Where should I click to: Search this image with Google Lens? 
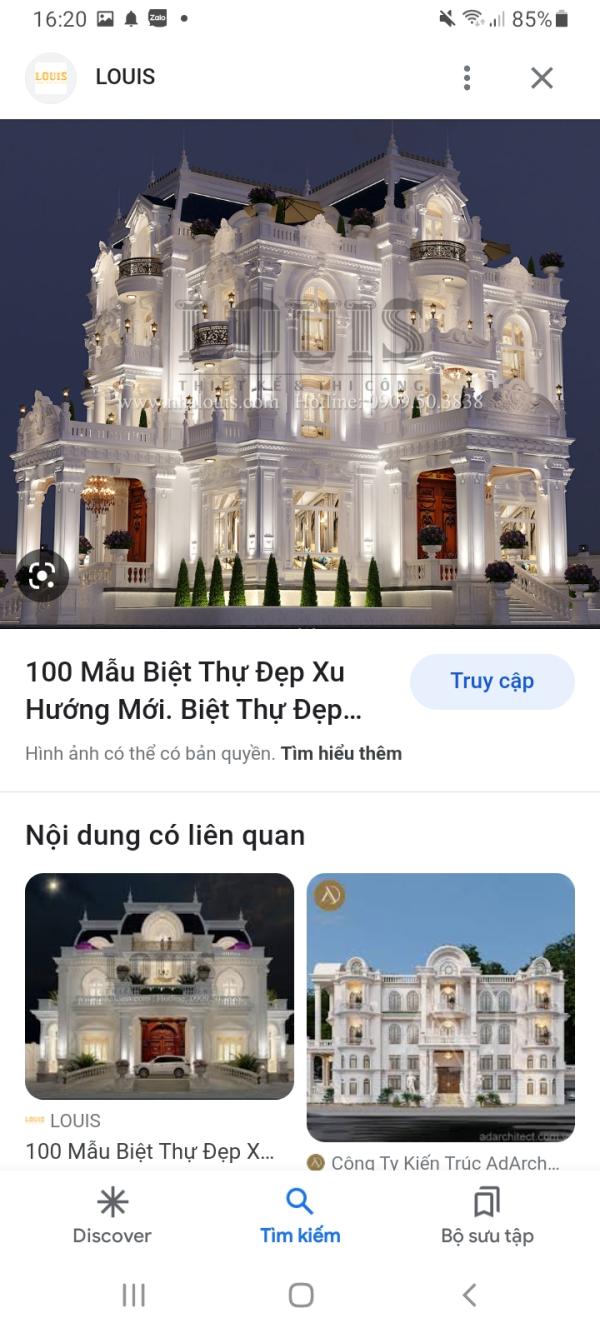(x=42, y=575)
